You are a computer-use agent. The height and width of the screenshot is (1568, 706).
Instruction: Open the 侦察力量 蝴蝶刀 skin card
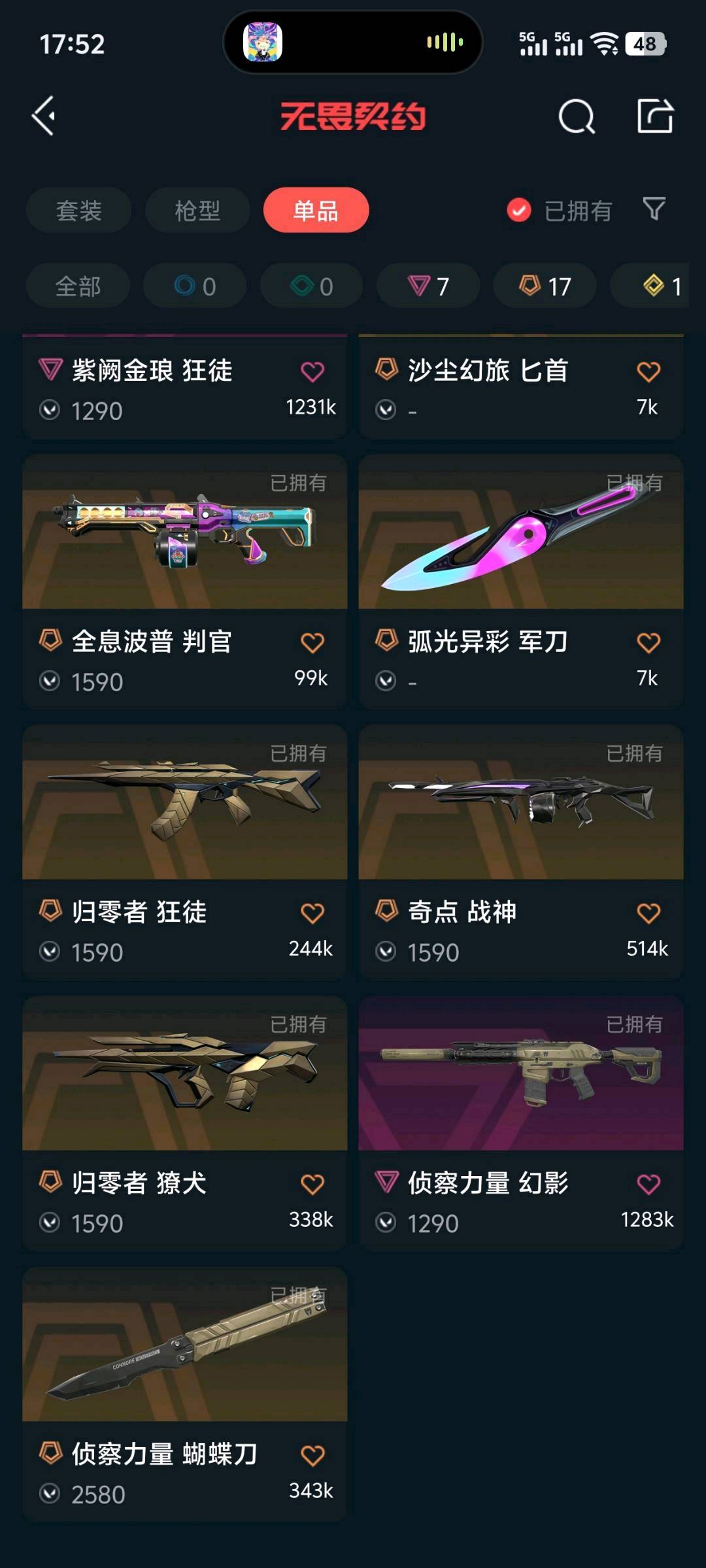(x=184, y=1394)
